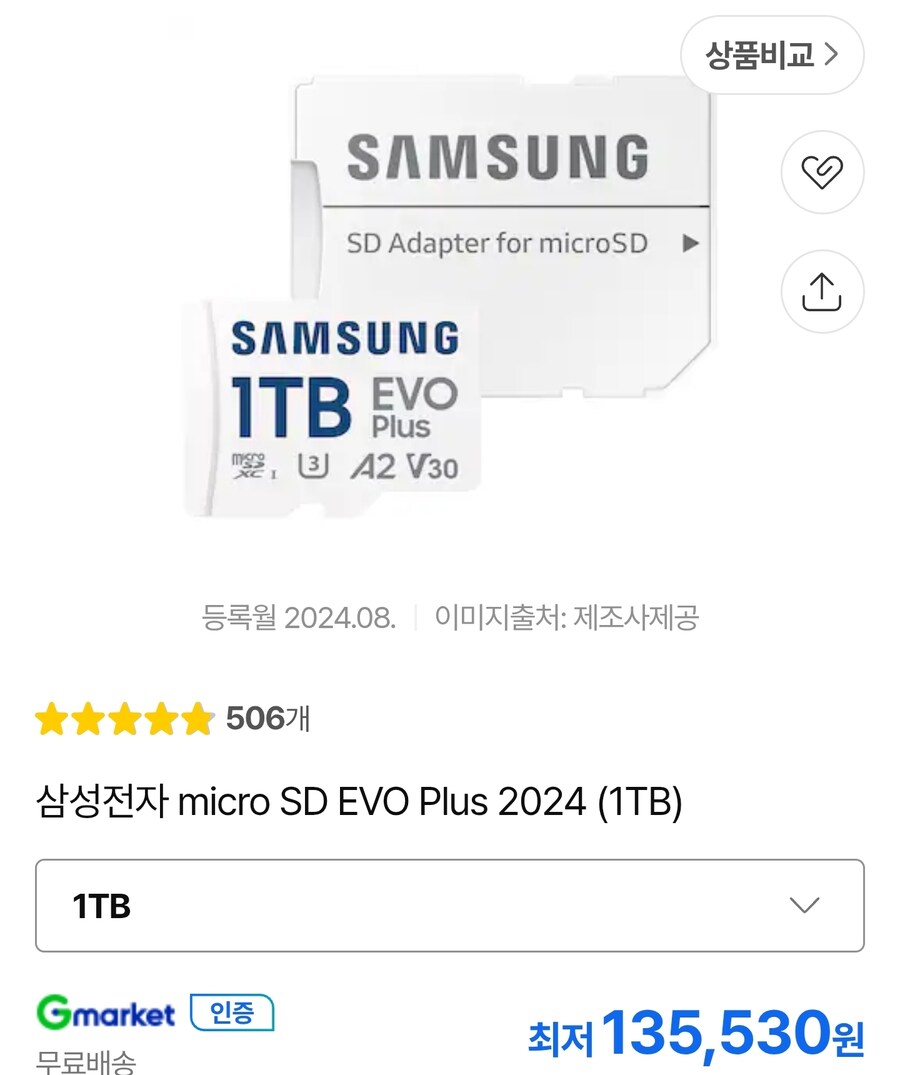900x1075 pixels.
Task: Open the share menu with upload icon
Action: point(822,290)
